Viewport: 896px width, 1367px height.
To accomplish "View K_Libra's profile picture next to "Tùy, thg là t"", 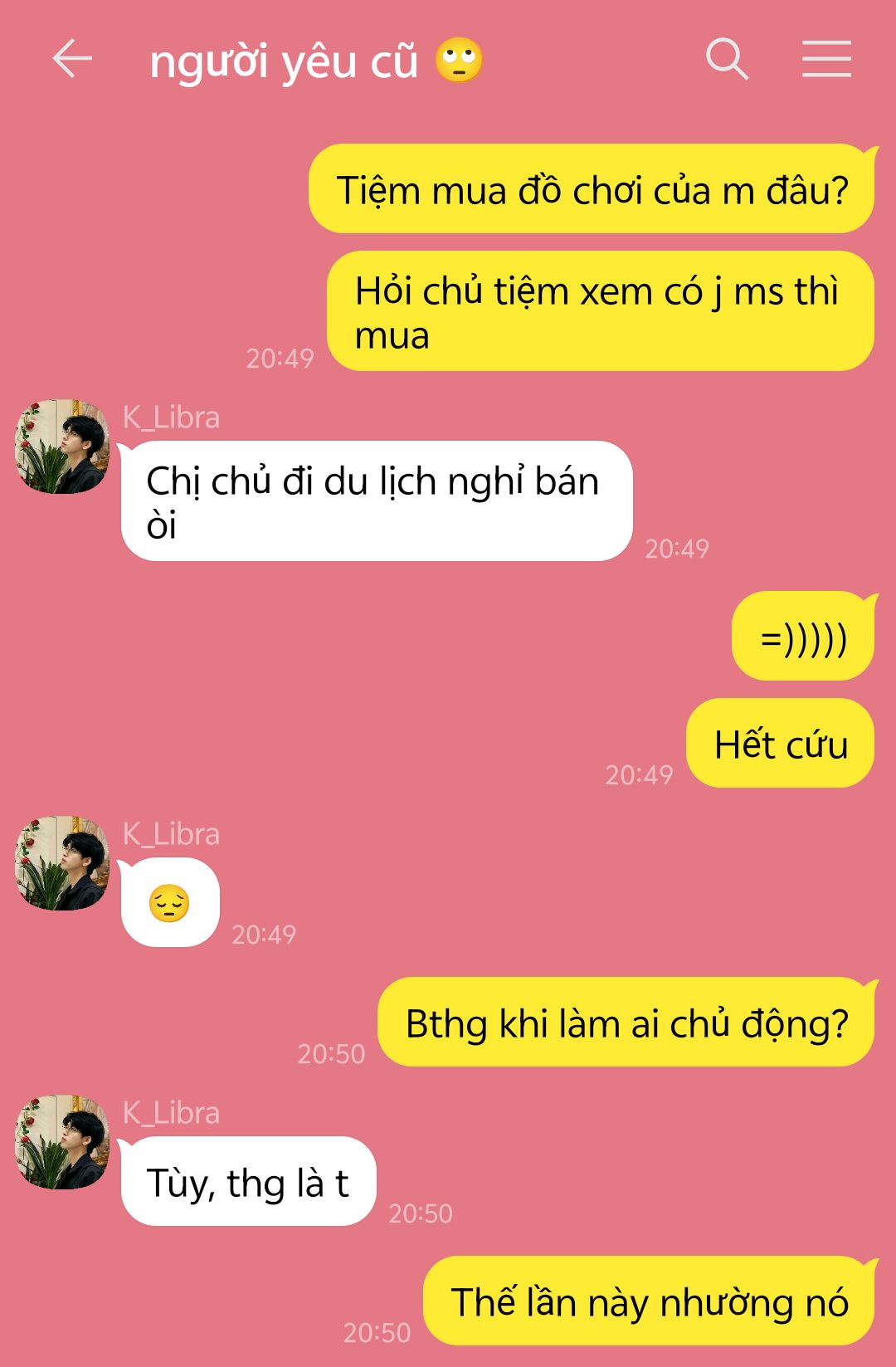I will (62, 1142).
